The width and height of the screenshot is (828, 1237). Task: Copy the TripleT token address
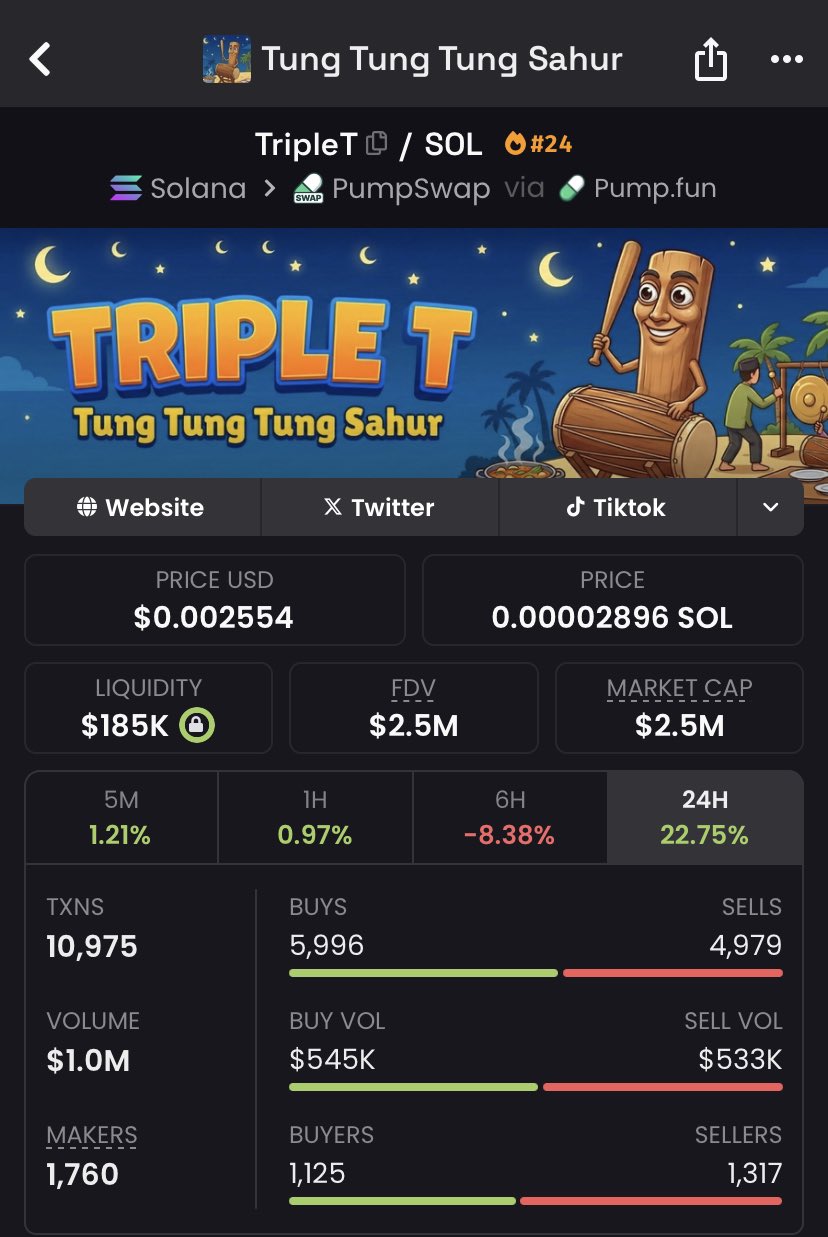pos(377,144)
